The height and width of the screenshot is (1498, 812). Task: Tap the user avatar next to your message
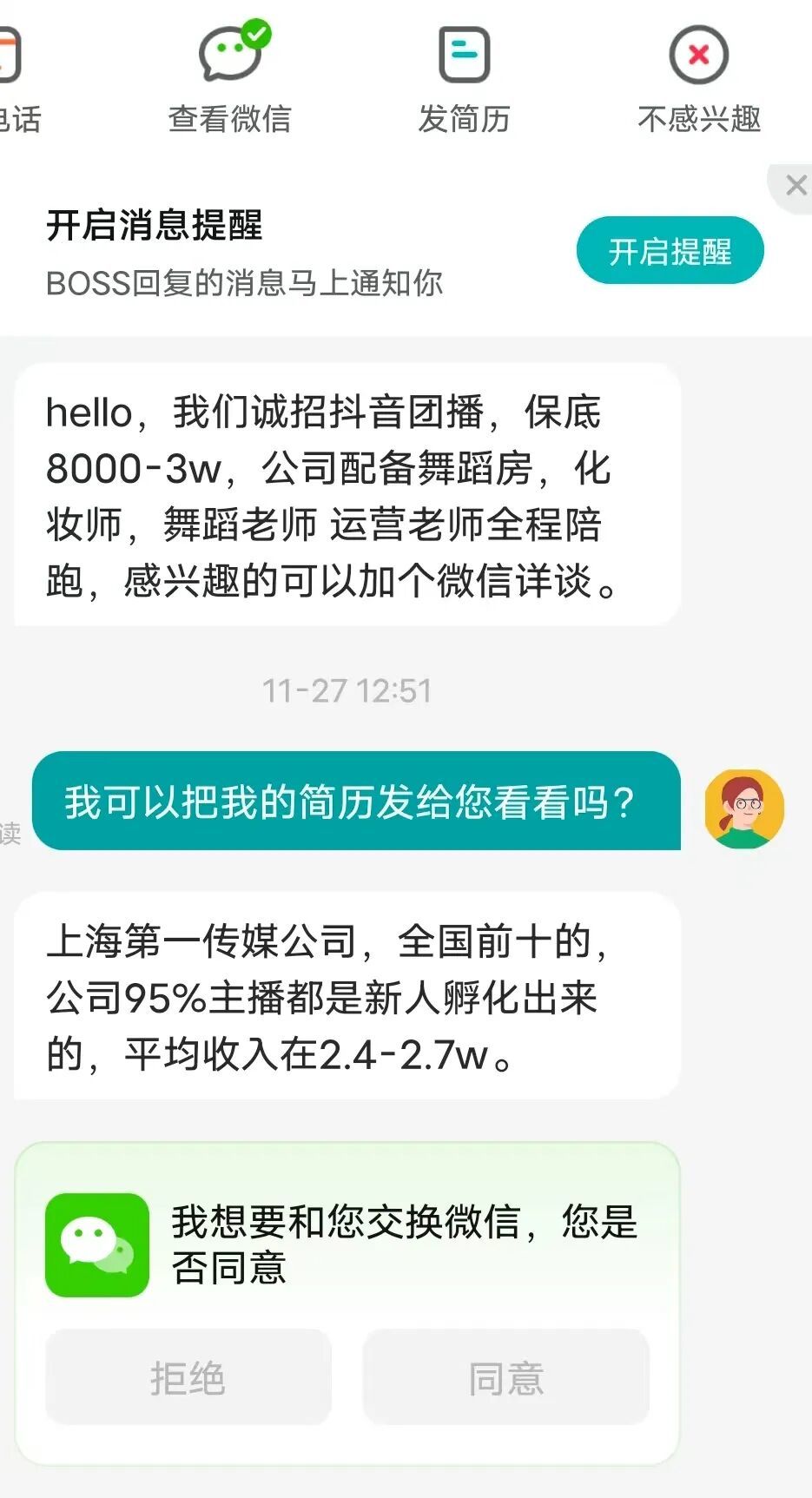click(743, 806)
